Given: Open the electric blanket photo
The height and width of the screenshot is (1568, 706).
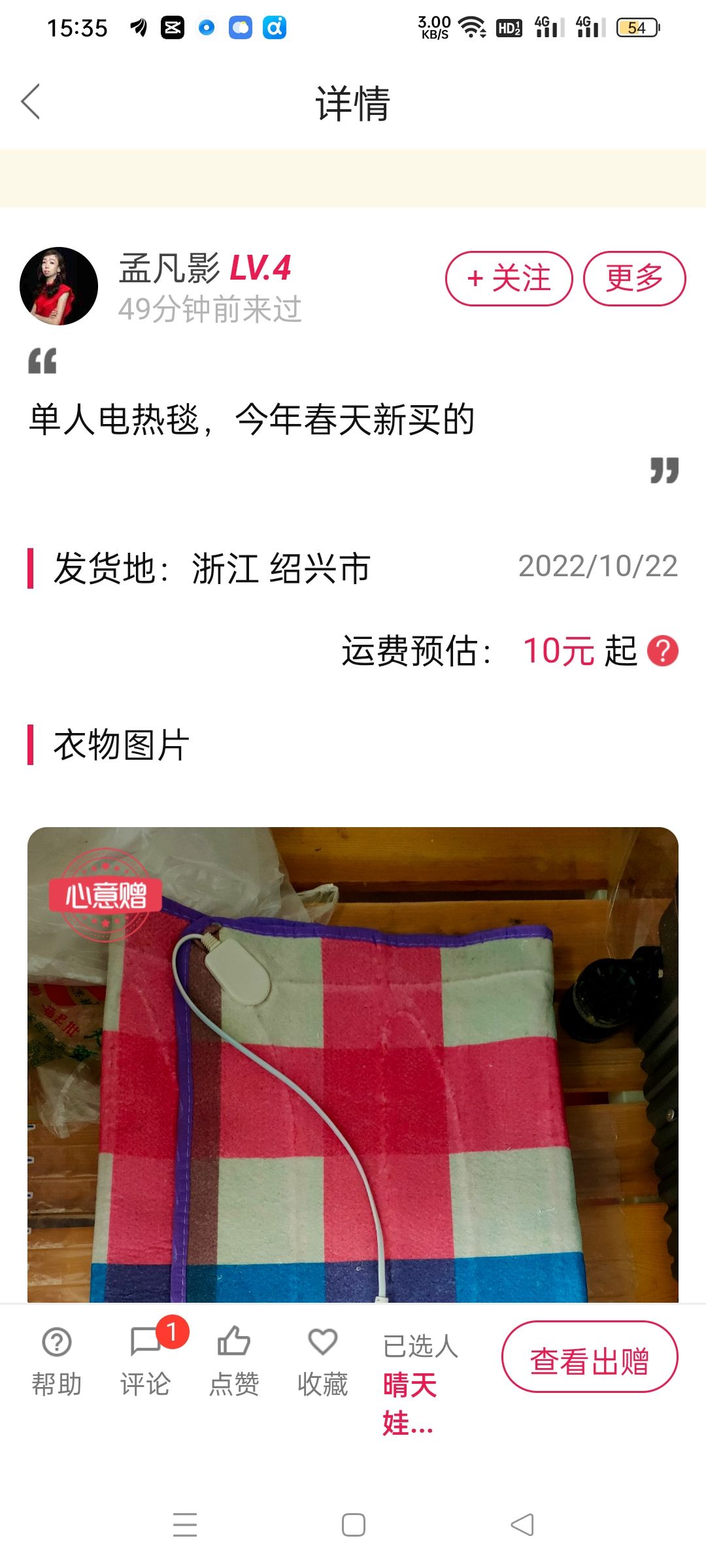Looking at the screenshot, I should click(353, 1065).
